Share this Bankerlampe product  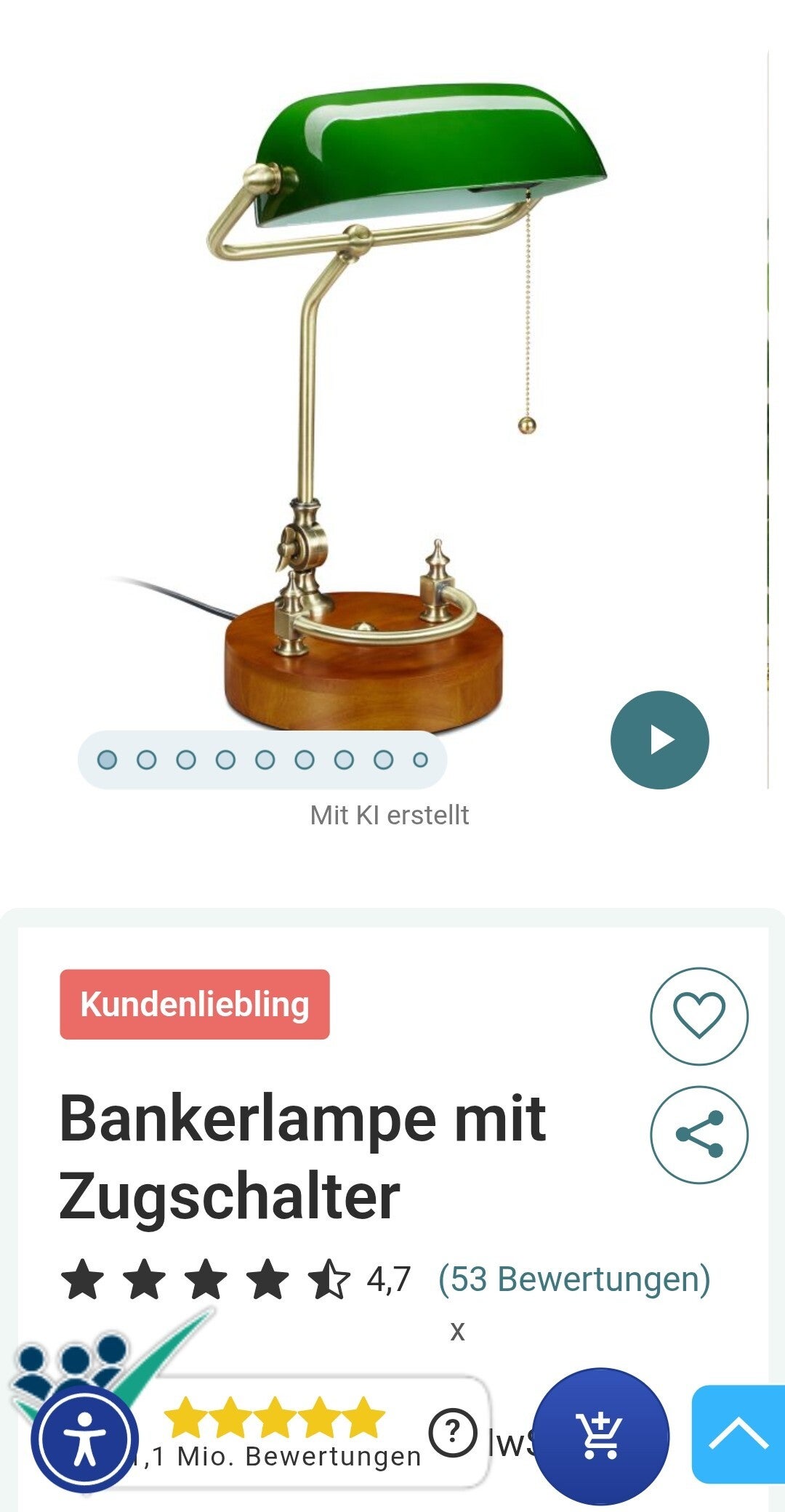point(699,1134)
